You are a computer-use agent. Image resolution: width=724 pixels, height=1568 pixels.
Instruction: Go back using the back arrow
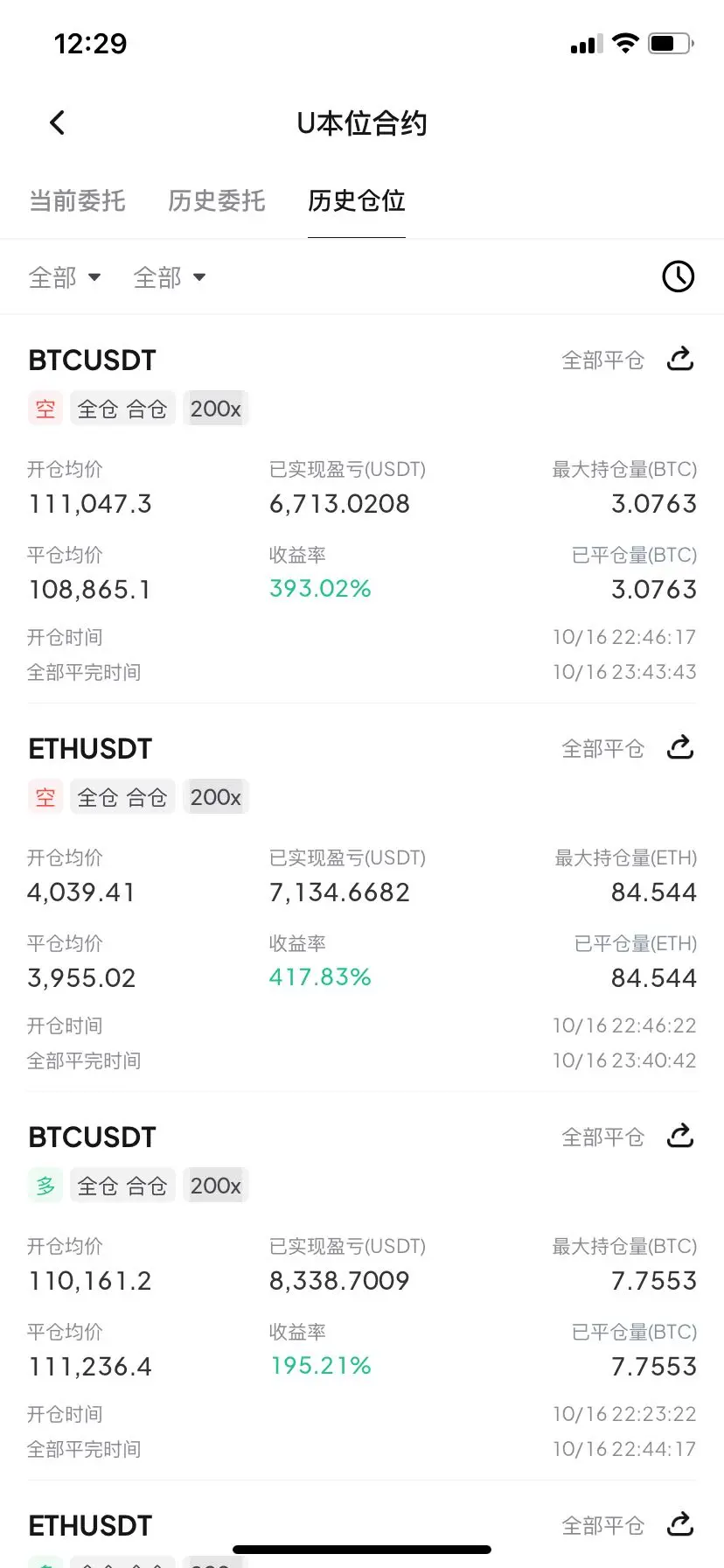click(58, 123)
